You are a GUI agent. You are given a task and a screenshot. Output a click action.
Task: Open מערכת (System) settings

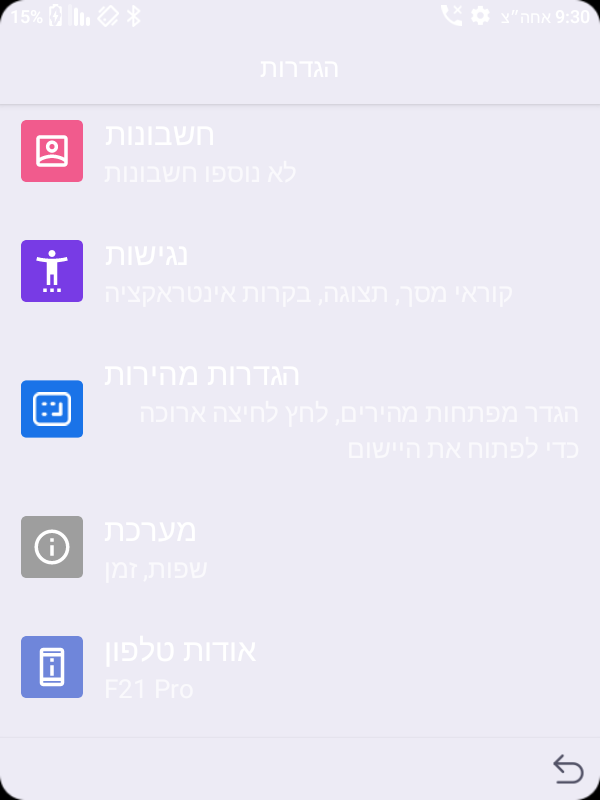coord(300,547)
